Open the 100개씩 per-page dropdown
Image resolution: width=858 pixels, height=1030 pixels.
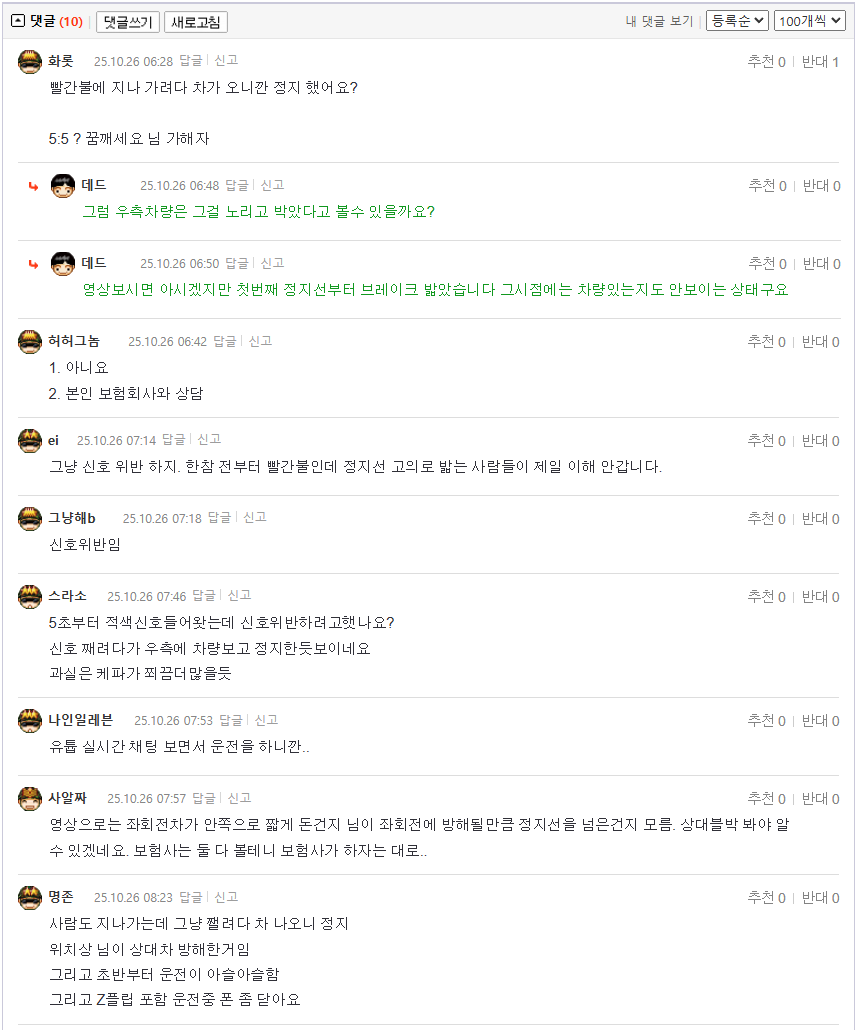[807, 21]
